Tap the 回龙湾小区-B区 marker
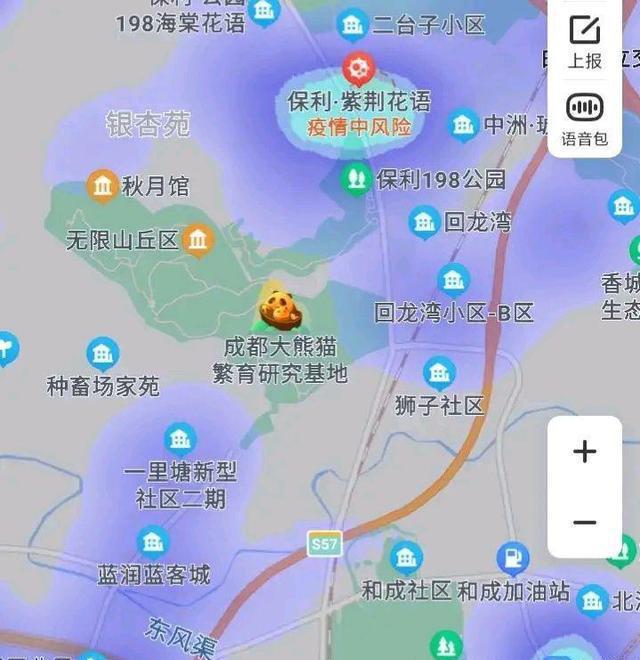This screenshot has width=640, height=660. [x=453, y=279]
